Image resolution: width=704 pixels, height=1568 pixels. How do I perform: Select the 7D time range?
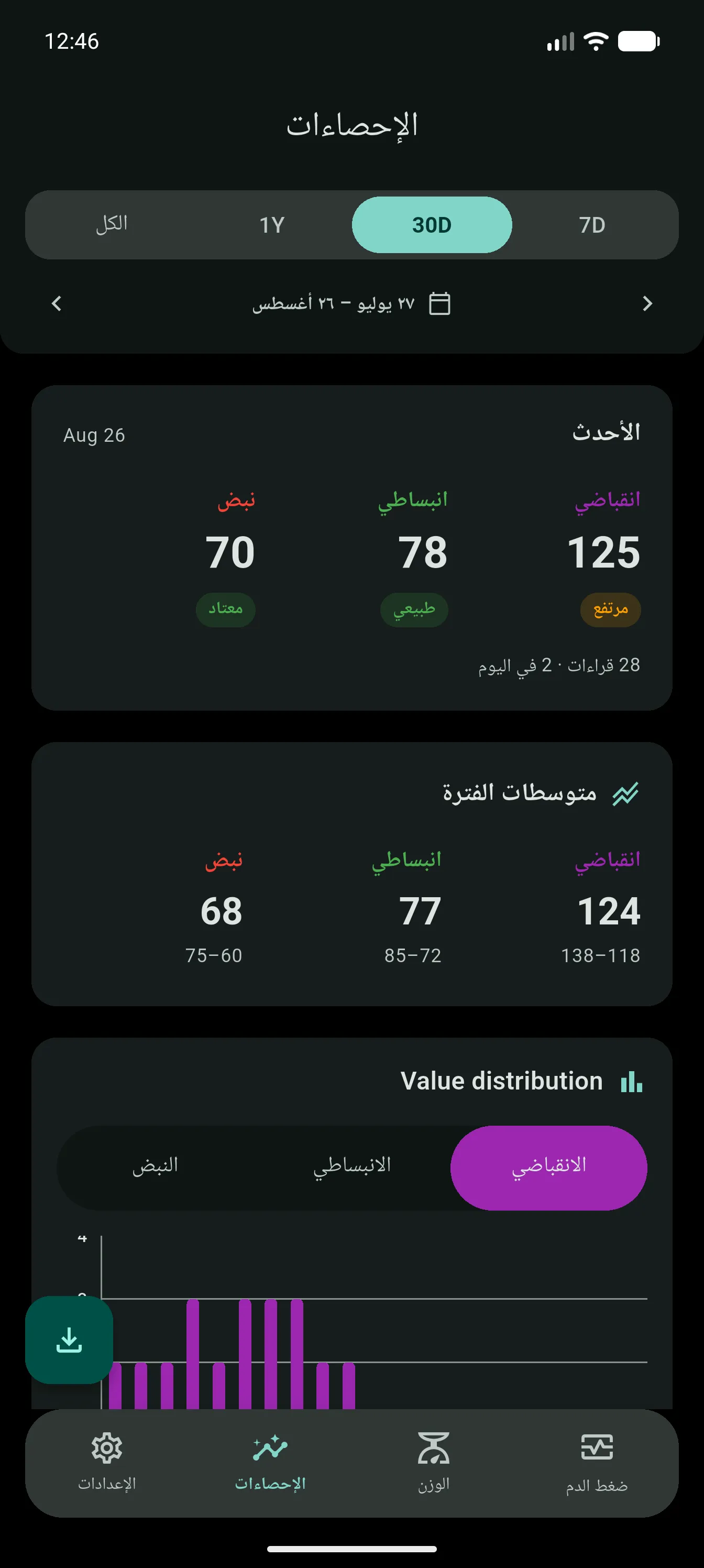pos(591,225)
